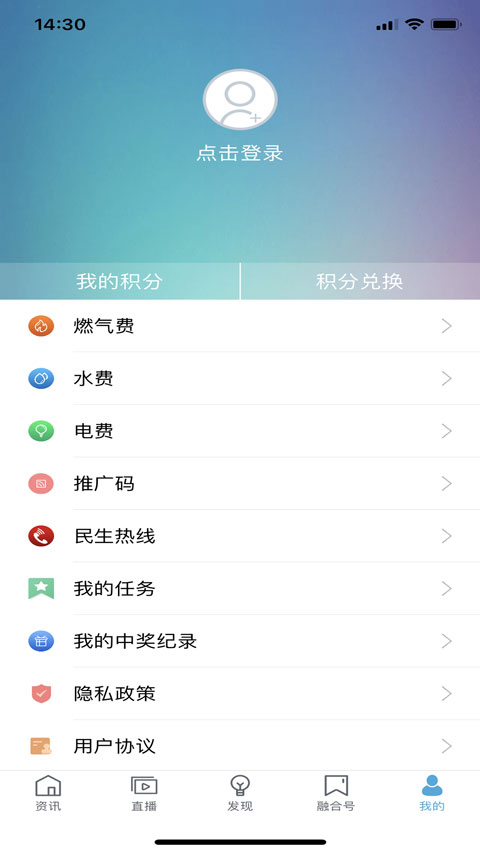Open 隐私政策
Viewport: 480px width, 853px height.
240,694
